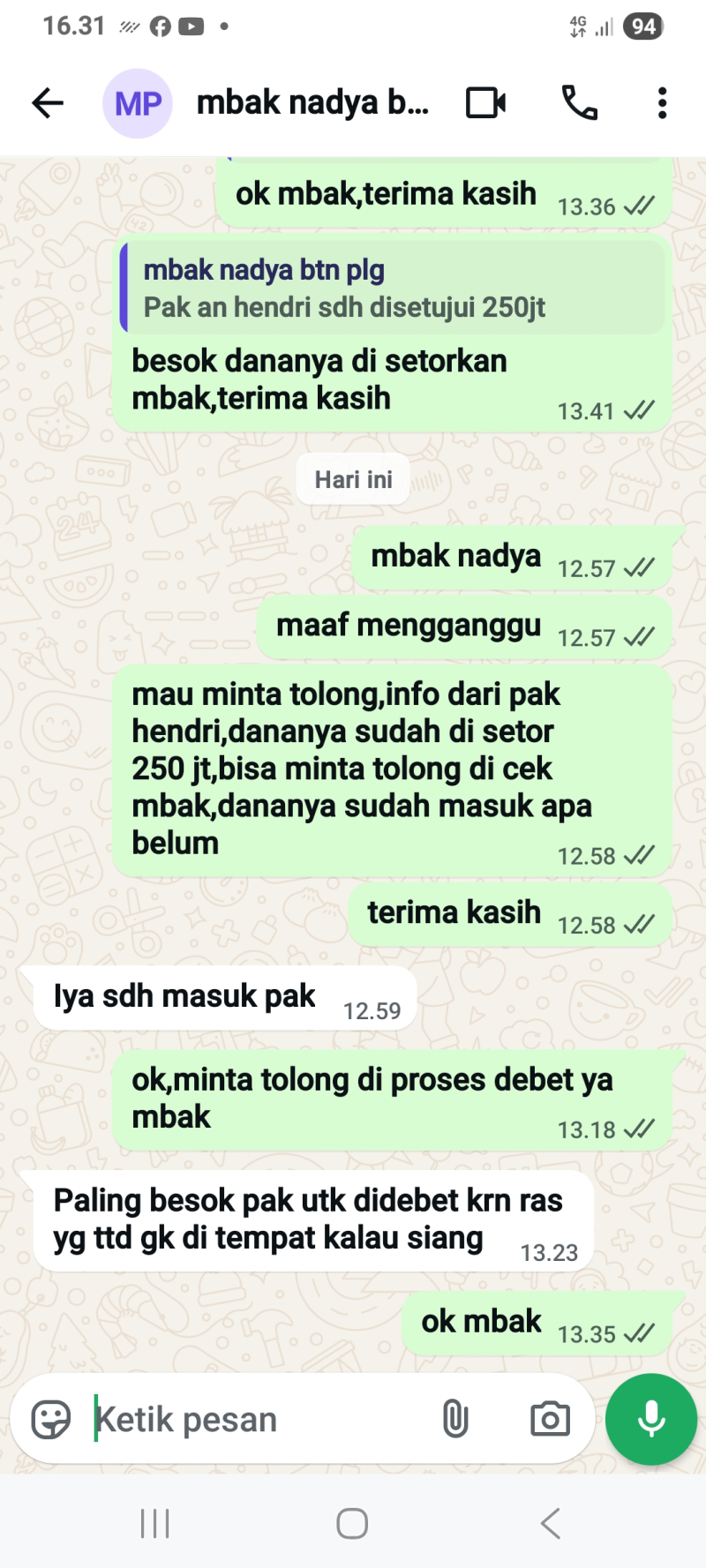The height and width of the screenshot is (1568, 706).
Task: Go back to the chat list
Action: (48, 103)
